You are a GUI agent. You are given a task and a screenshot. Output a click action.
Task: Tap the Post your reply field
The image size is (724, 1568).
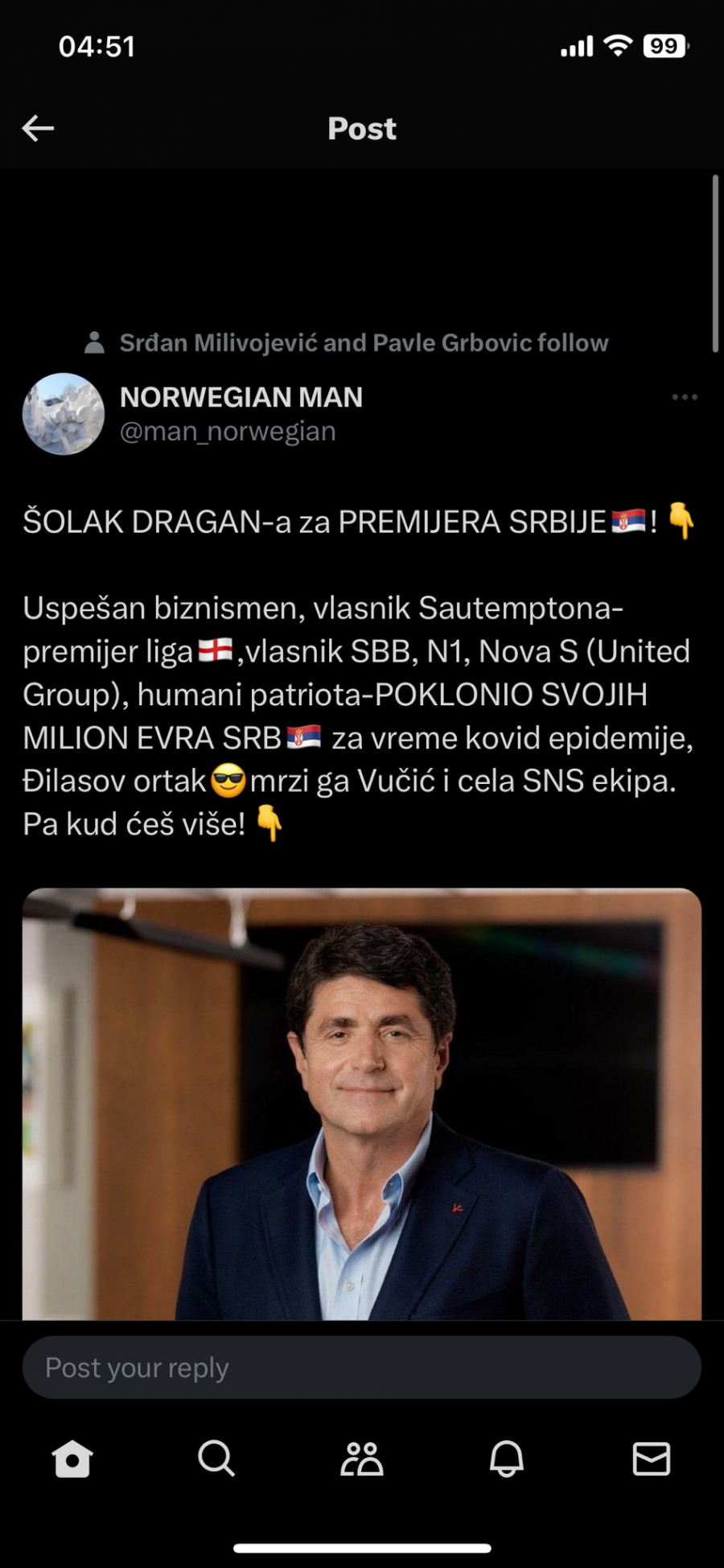click(x=362, y=1368)
